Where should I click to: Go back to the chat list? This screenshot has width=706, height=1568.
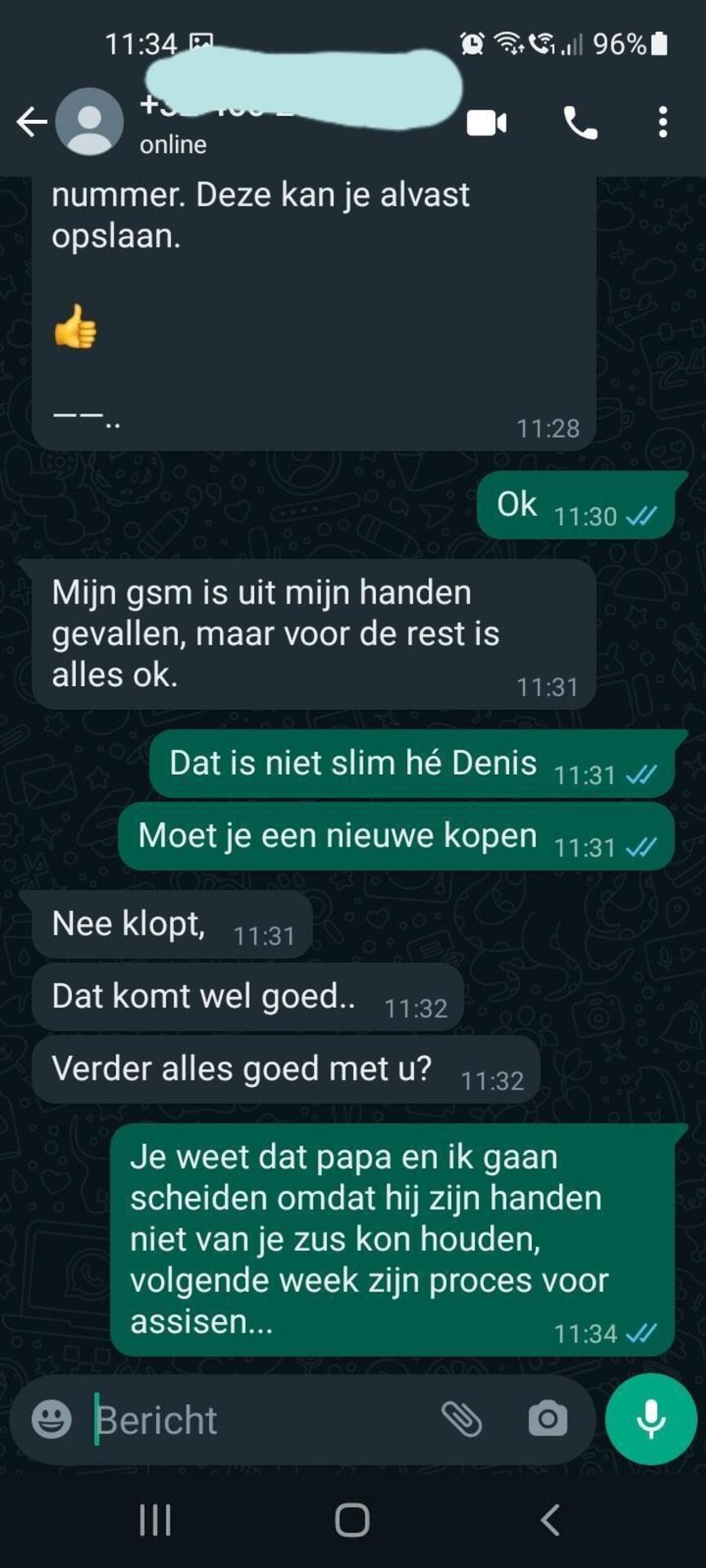click(31, 122)
